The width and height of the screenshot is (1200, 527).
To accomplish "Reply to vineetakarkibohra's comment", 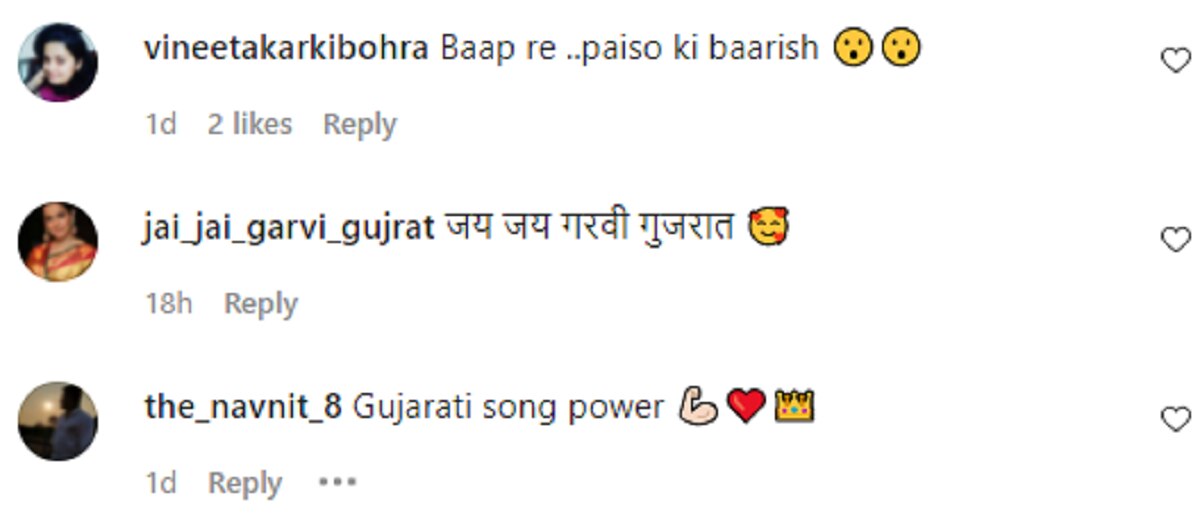I will [359, 125].
